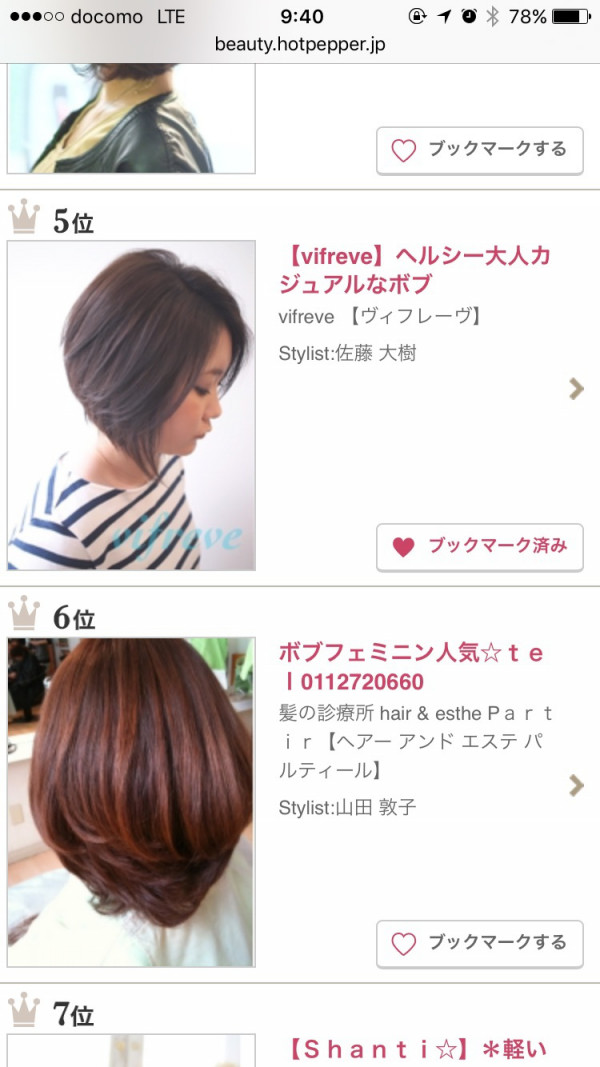
Task: Open the 7位 Shanti hairstyle title
Action: point(416,1050)
